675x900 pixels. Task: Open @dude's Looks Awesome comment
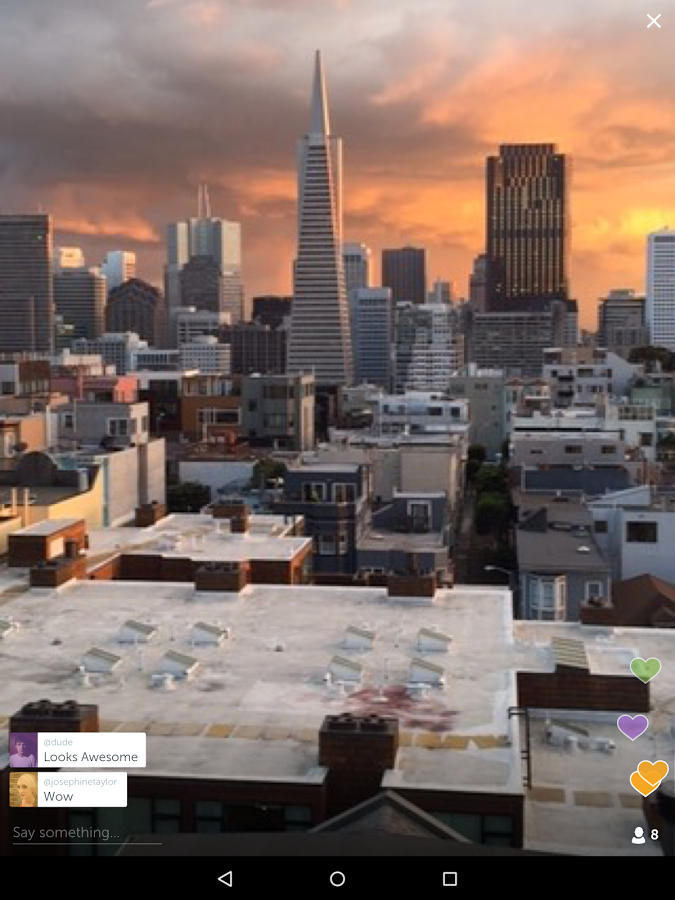point(90,751)
